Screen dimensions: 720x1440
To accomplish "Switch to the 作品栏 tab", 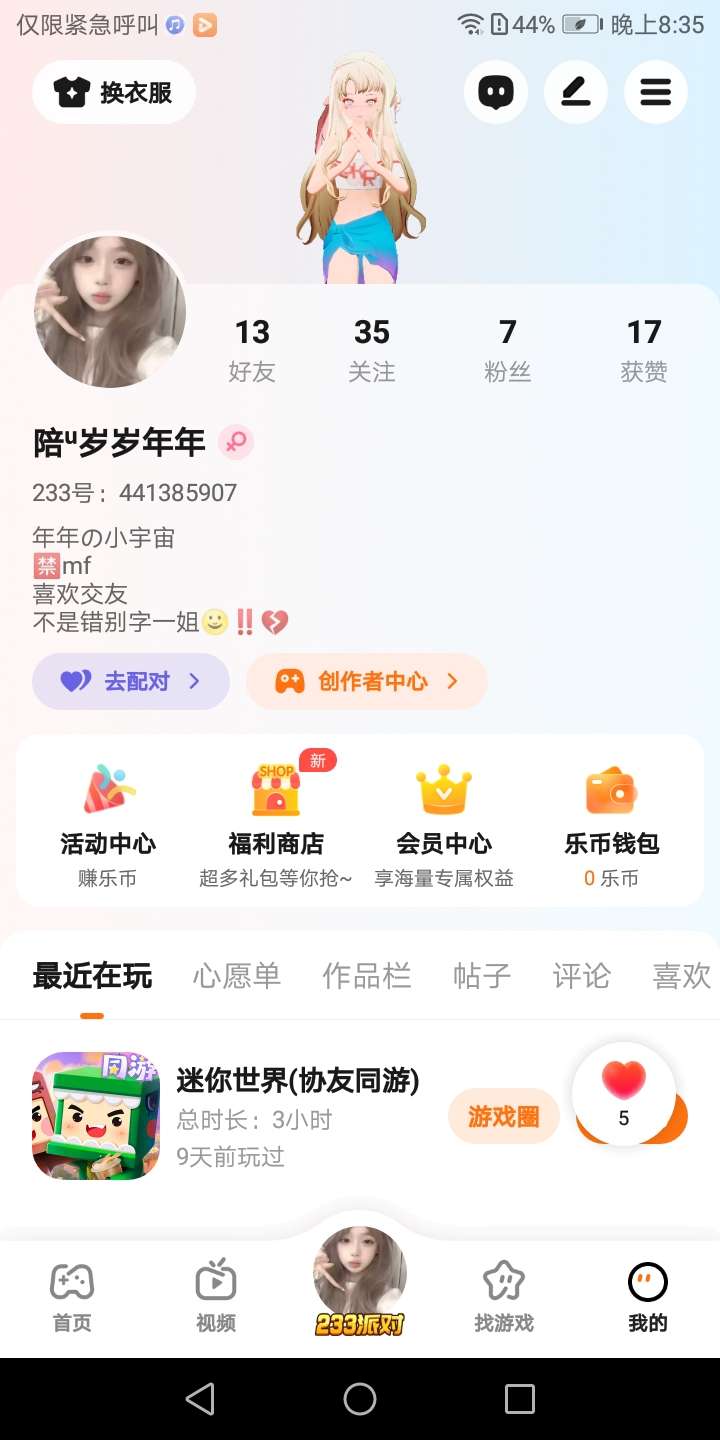I will coord(367,976).
